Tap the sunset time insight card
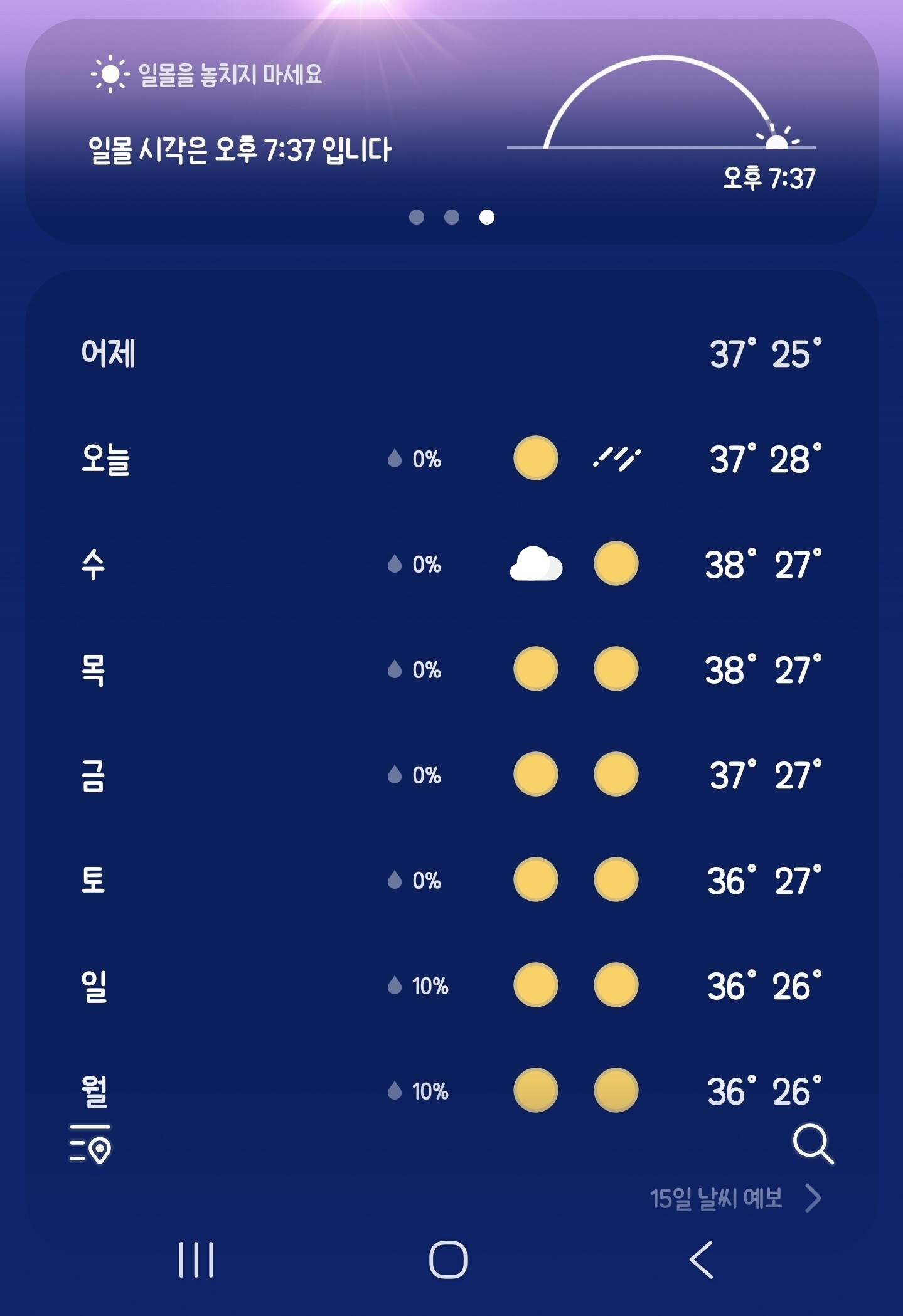Image resolution: width=903 pixels, height=1316 pixels. click(x=451, y=132)
